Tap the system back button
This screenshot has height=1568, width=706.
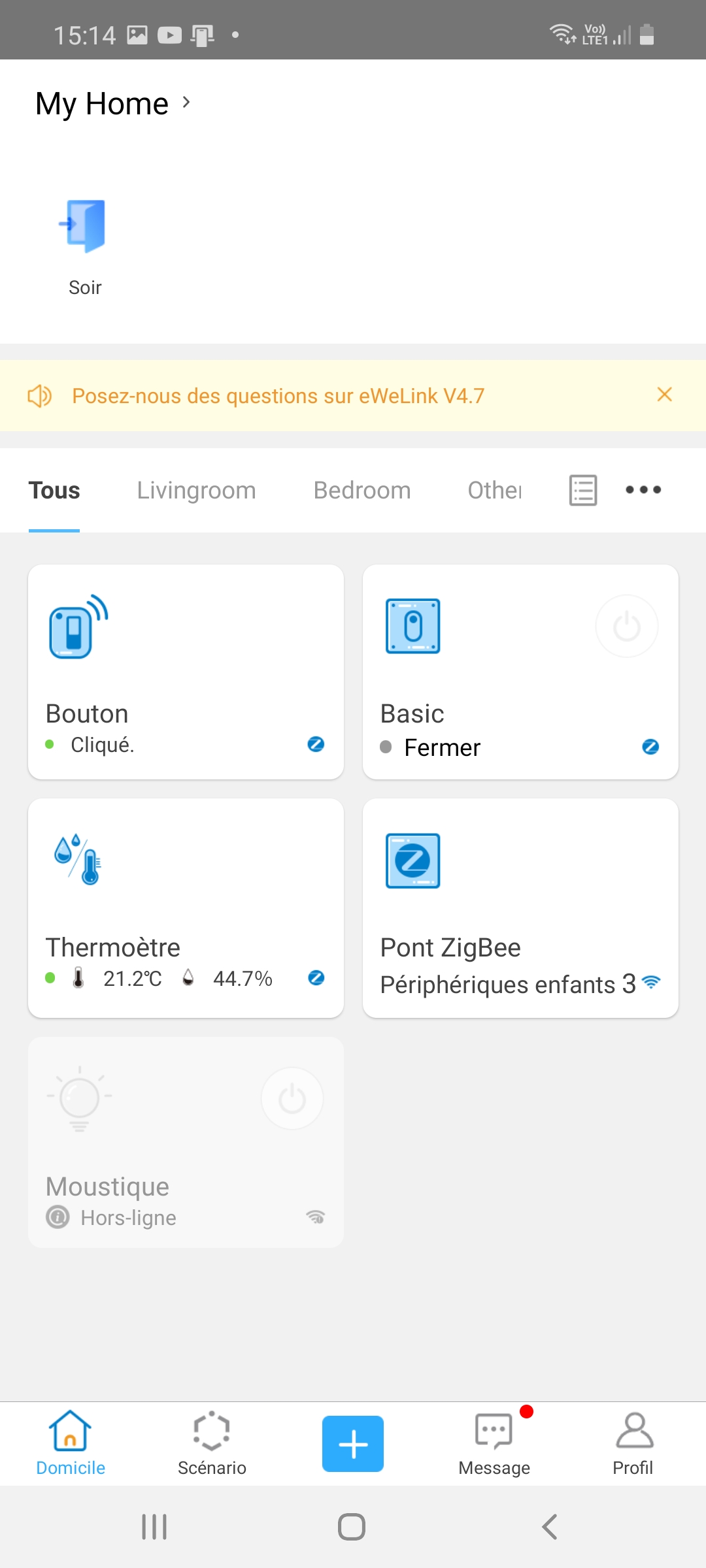click(x=550, y=1527)
